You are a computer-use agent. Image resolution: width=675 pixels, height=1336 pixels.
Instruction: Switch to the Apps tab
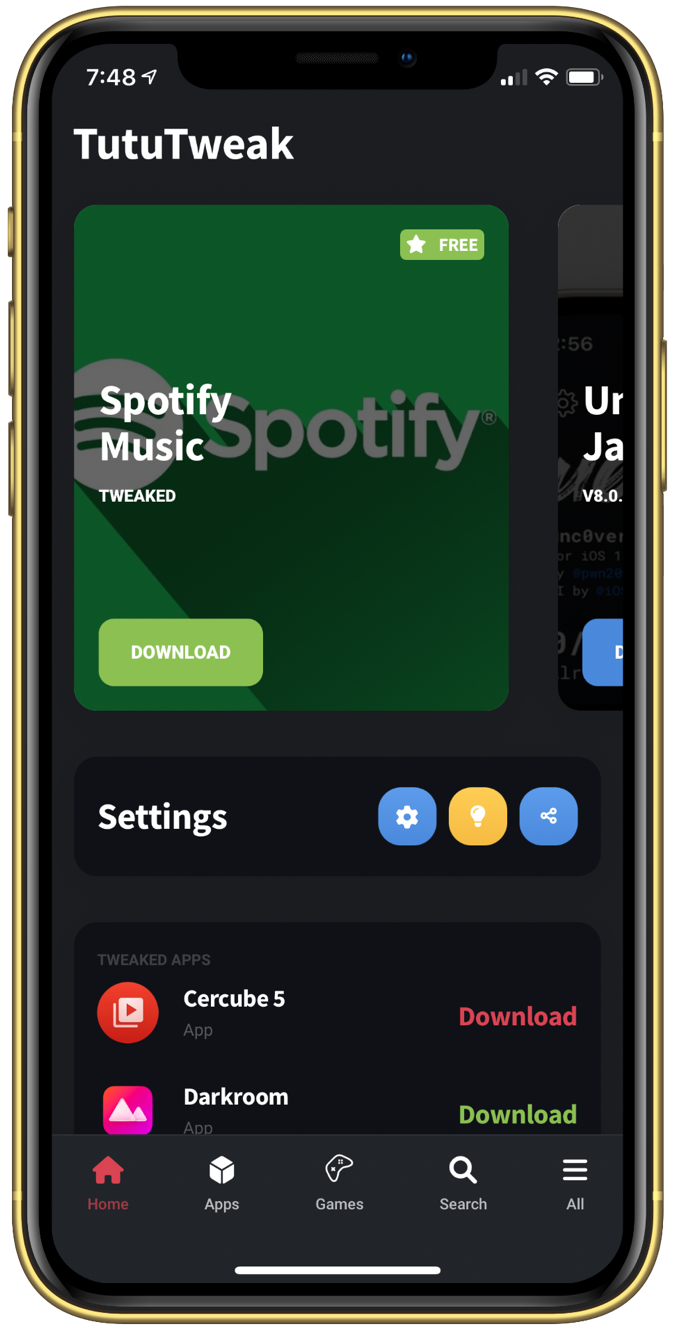click(222, 1183)
